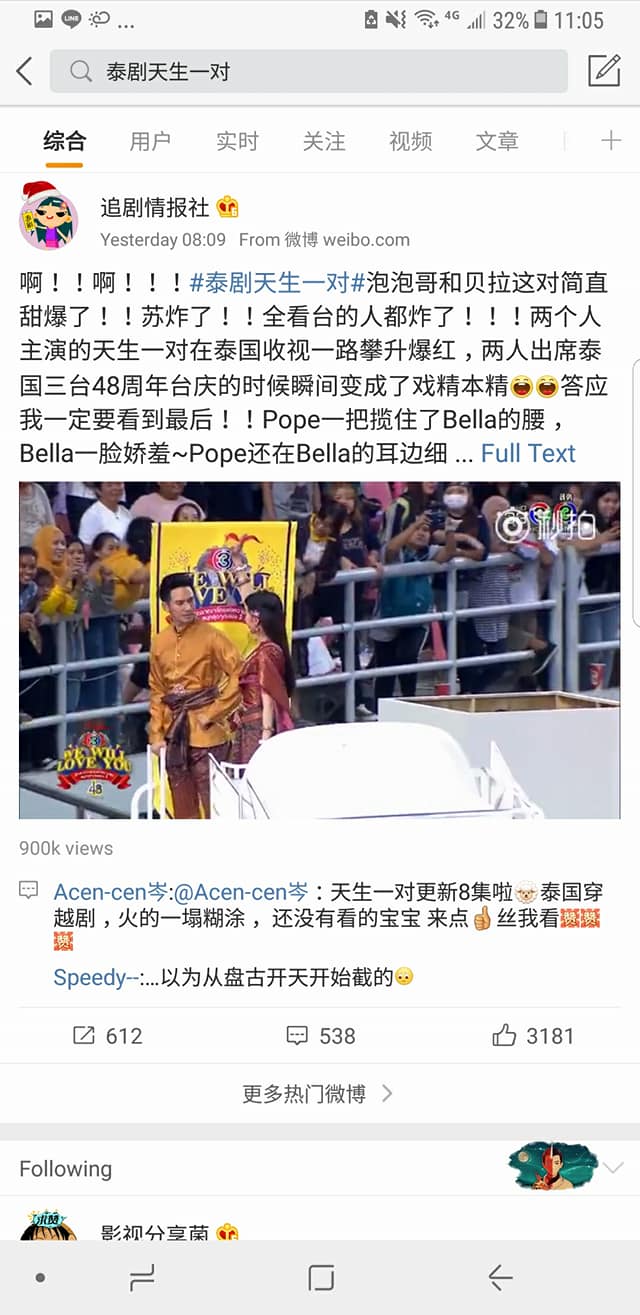
Task: Expand the Following section chevron
Action: point(613,1167)
